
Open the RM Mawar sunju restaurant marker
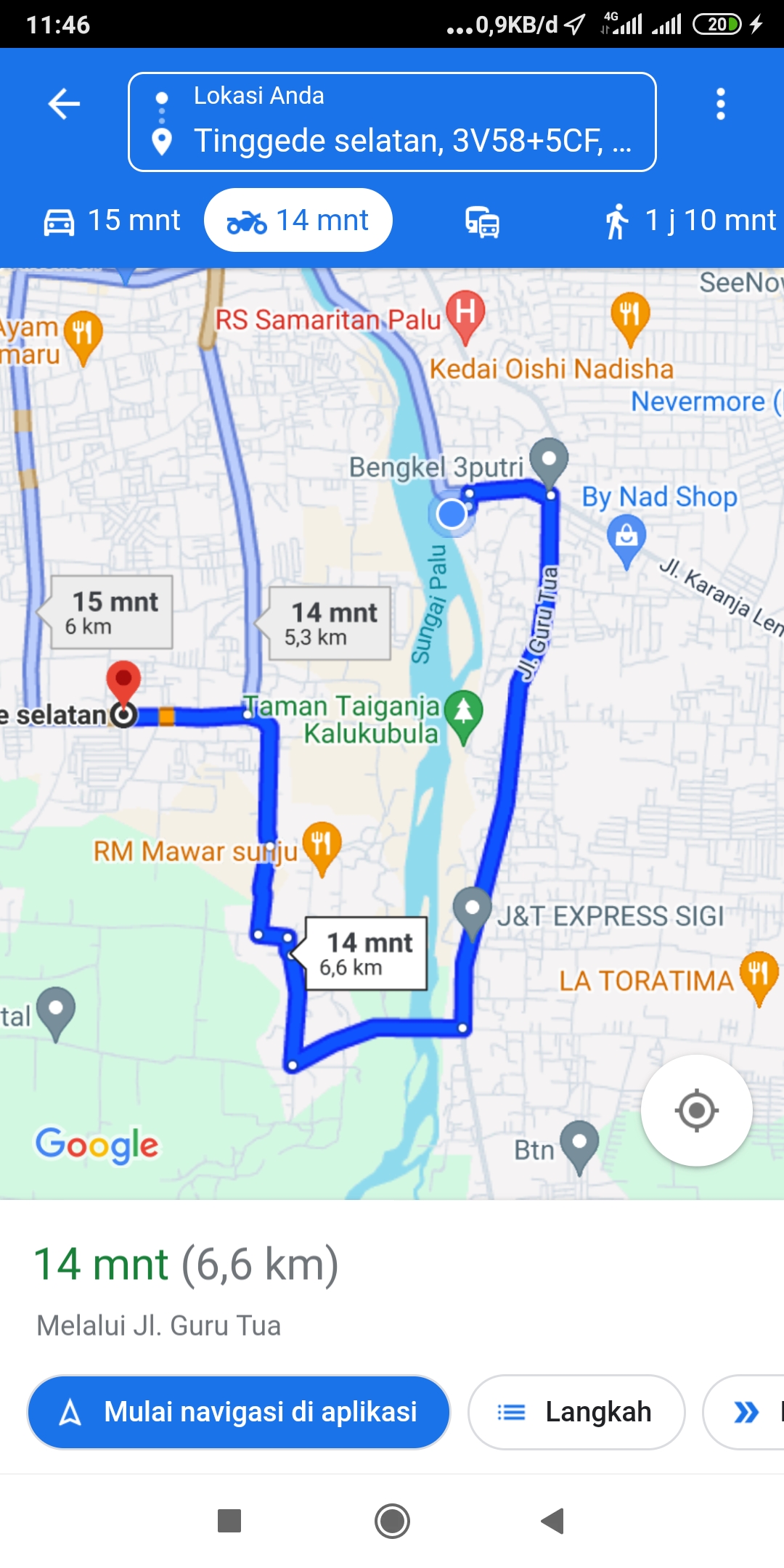pyautogui.click(x=322, y=847)
